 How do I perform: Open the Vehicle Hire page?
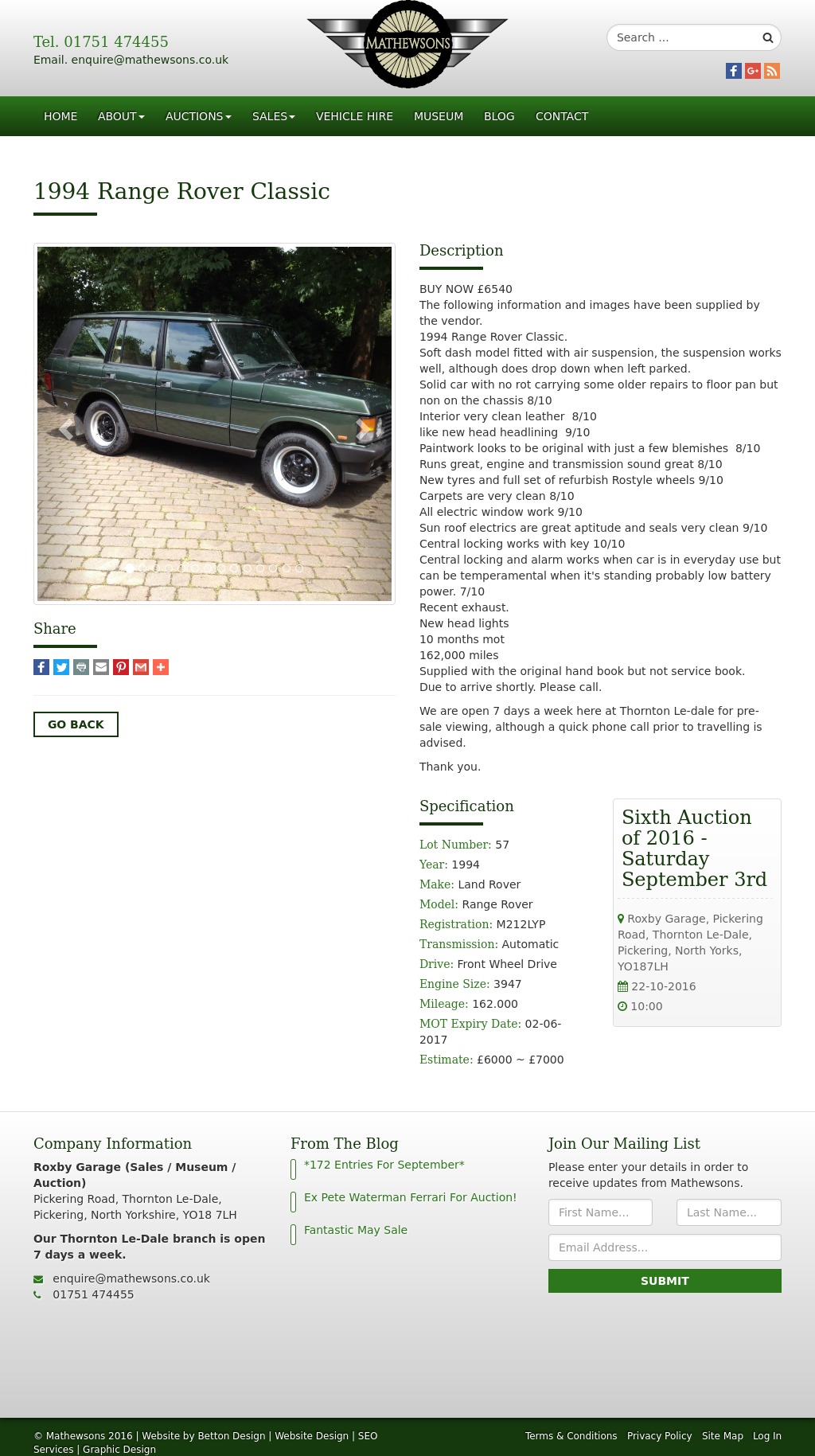point(354,116)
